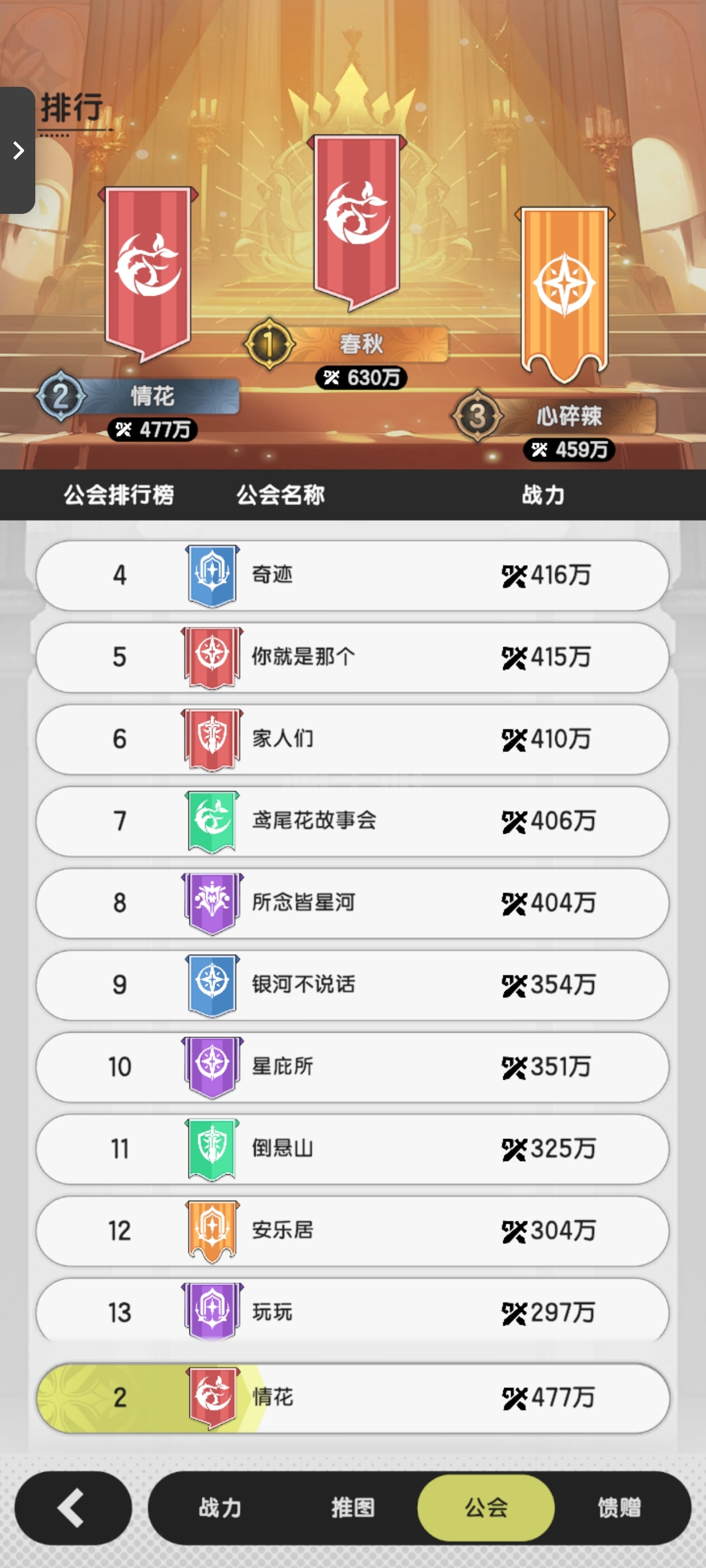Expand the side panel arrow
Screen dimensions: 706x1568
tap(18, 150)
